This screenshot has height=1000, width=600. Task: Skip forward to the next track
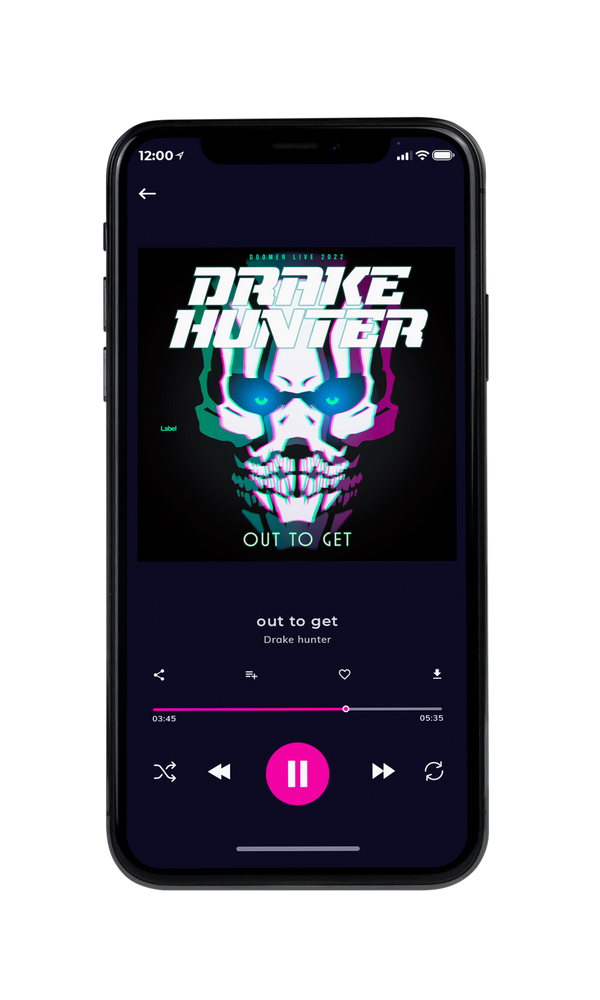click(383, 771)
